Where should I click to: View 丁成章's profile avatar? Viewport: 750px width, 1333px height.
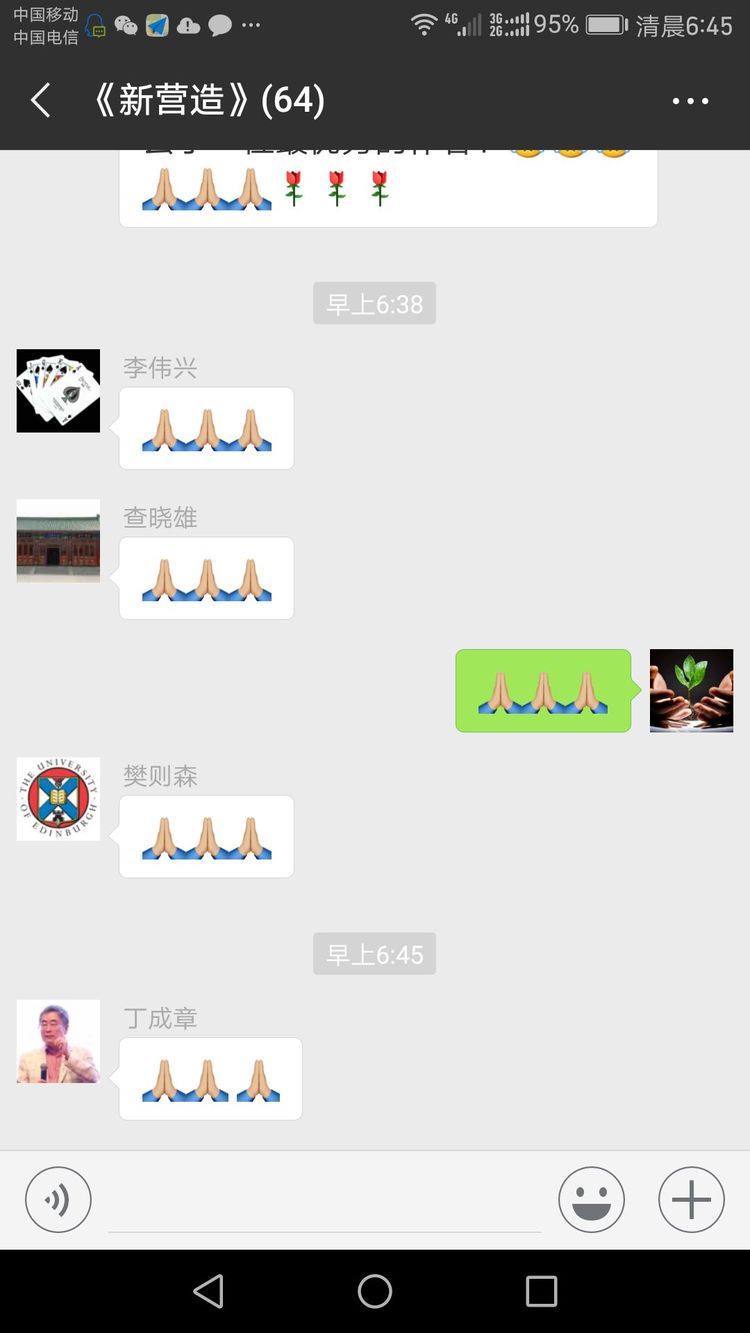(x=58, y=1041)
